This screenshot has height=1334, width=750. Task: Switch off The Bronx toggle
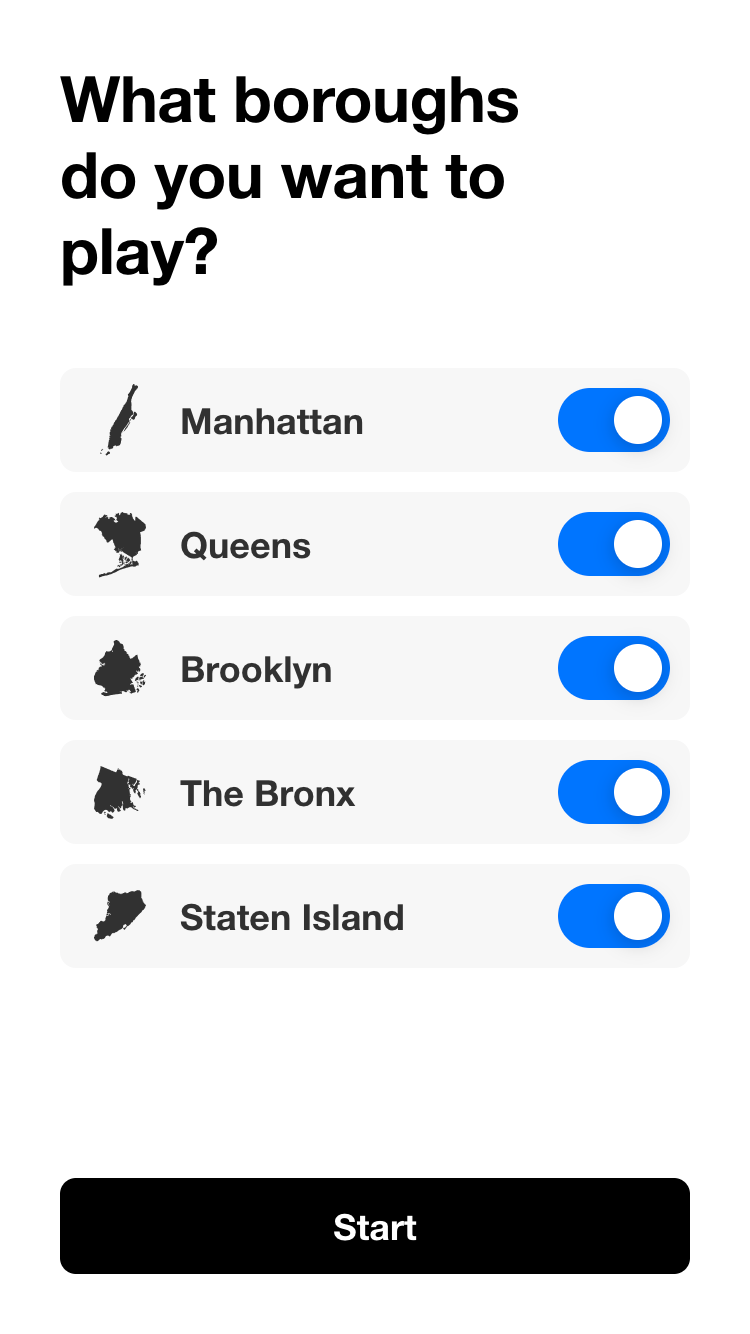[x=613, y=792]
